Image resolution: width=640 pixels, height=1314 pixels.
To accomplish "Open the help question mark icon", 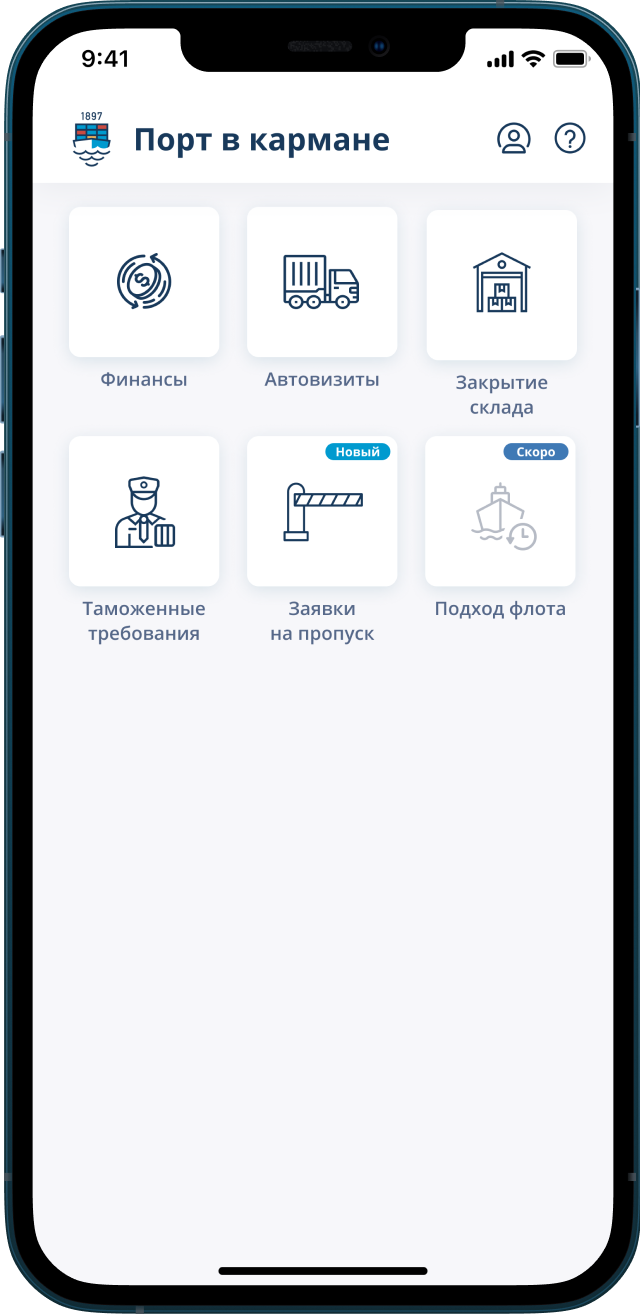I will point(570,139).
